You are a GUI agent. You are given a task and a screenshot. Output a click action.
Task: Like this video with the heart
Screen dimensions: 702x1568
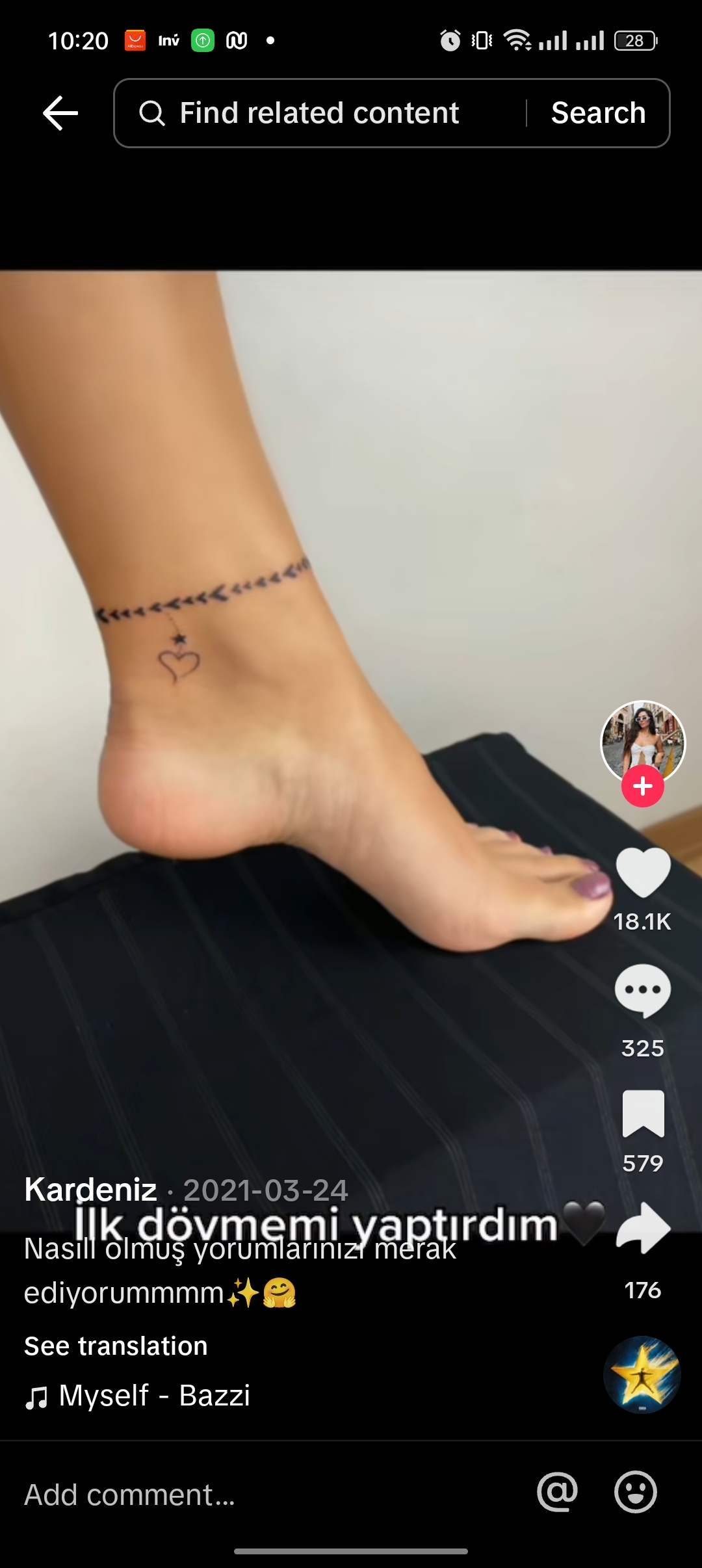643,873
